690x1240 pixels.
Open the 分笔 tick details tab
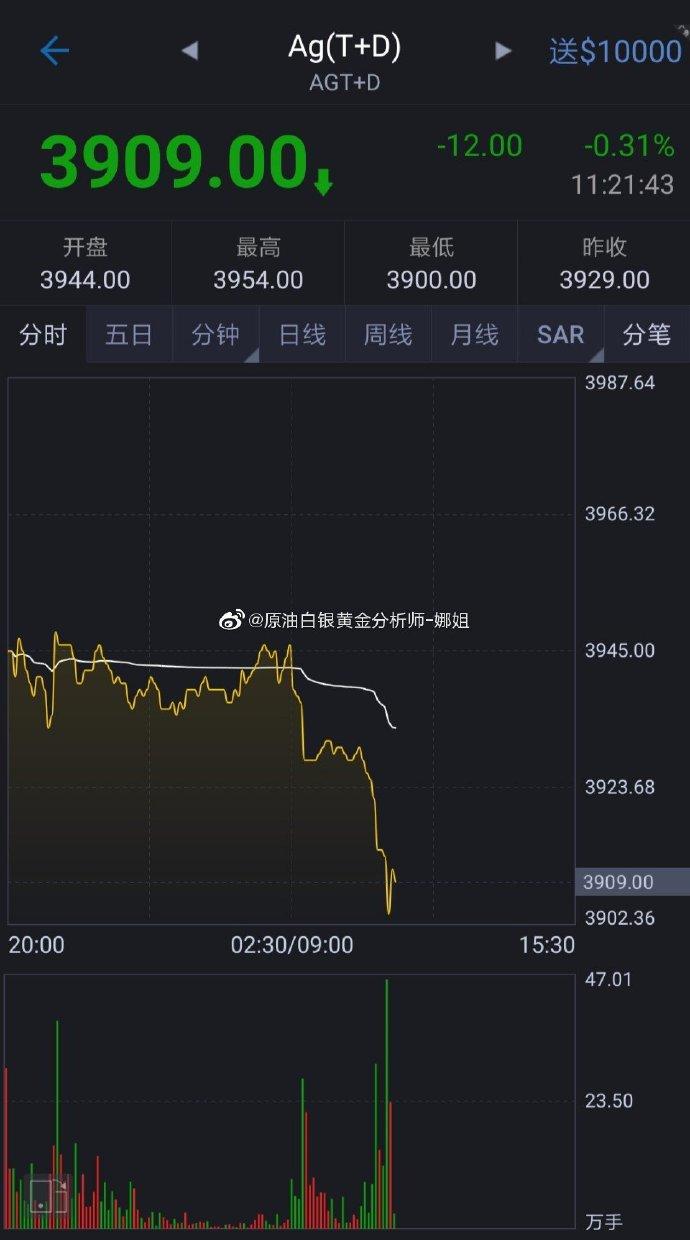click(646, 334)
